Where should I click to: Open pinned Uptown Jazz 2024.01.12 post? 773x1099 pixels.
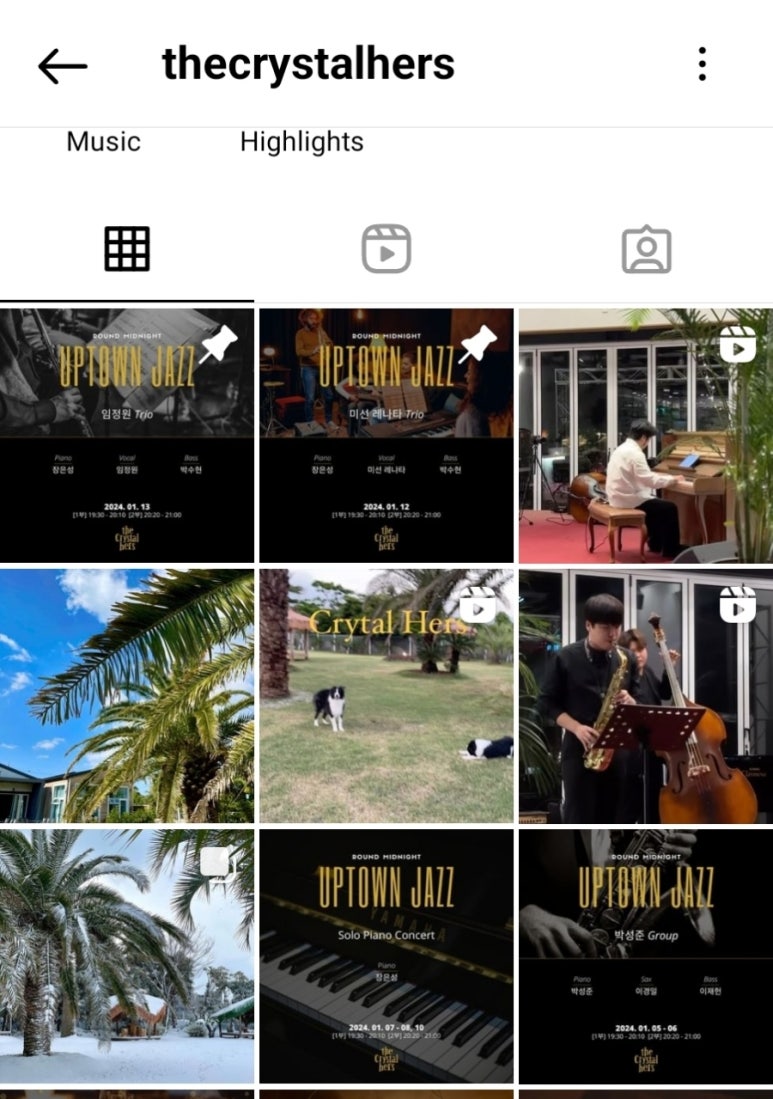[386, 435]
